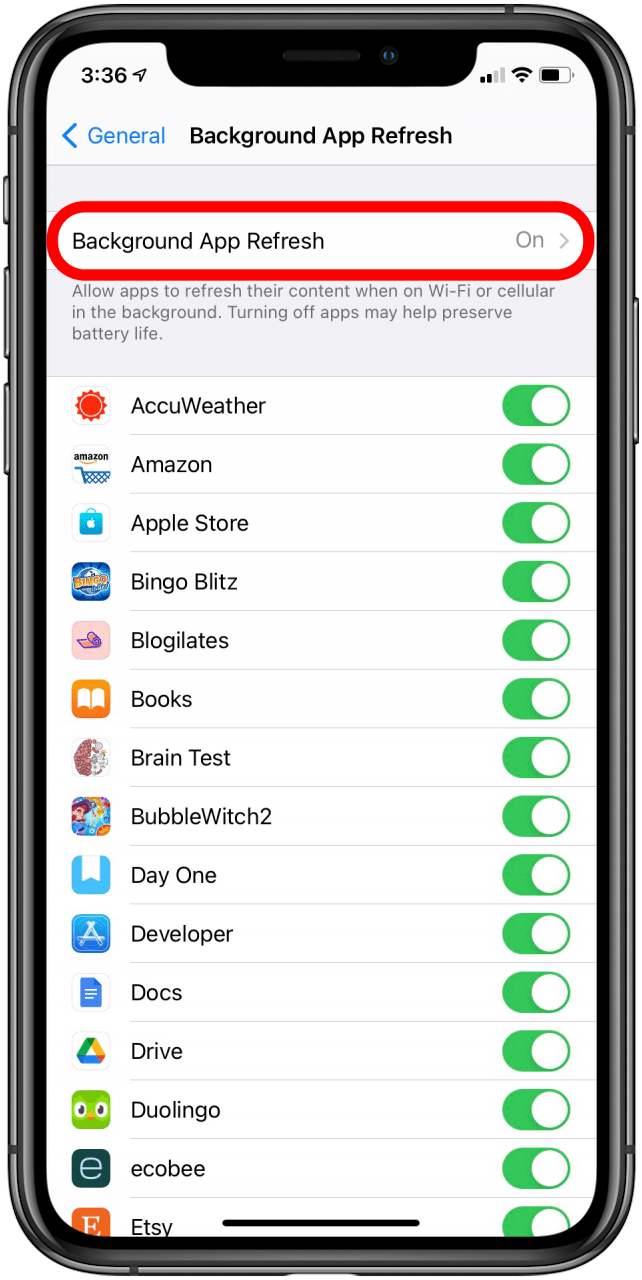642x1280 pixels.
Task: Turn off Day One refresh
Action: [536, 875]
